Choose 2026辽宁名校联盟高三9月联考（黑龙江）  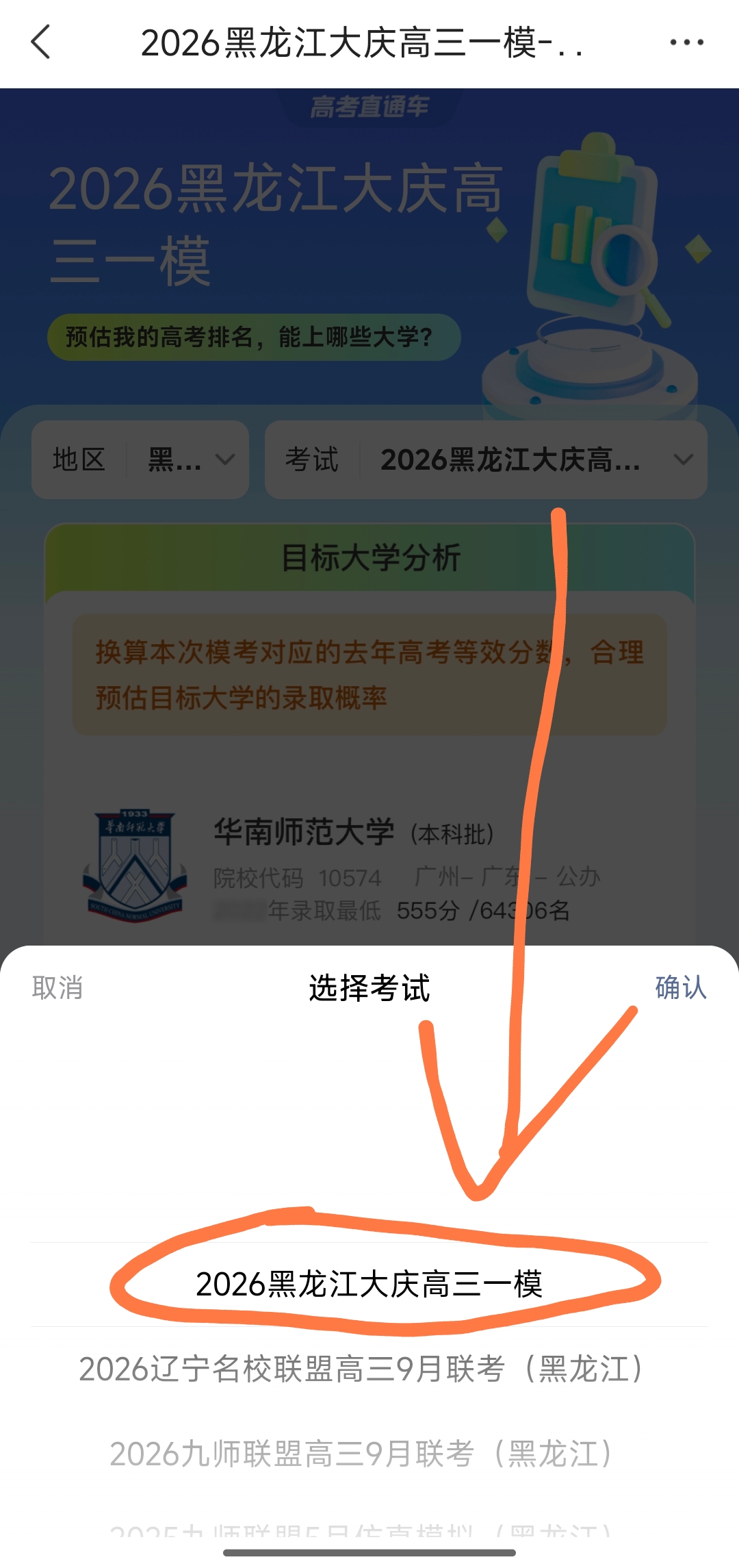[x=361, y=1369]
